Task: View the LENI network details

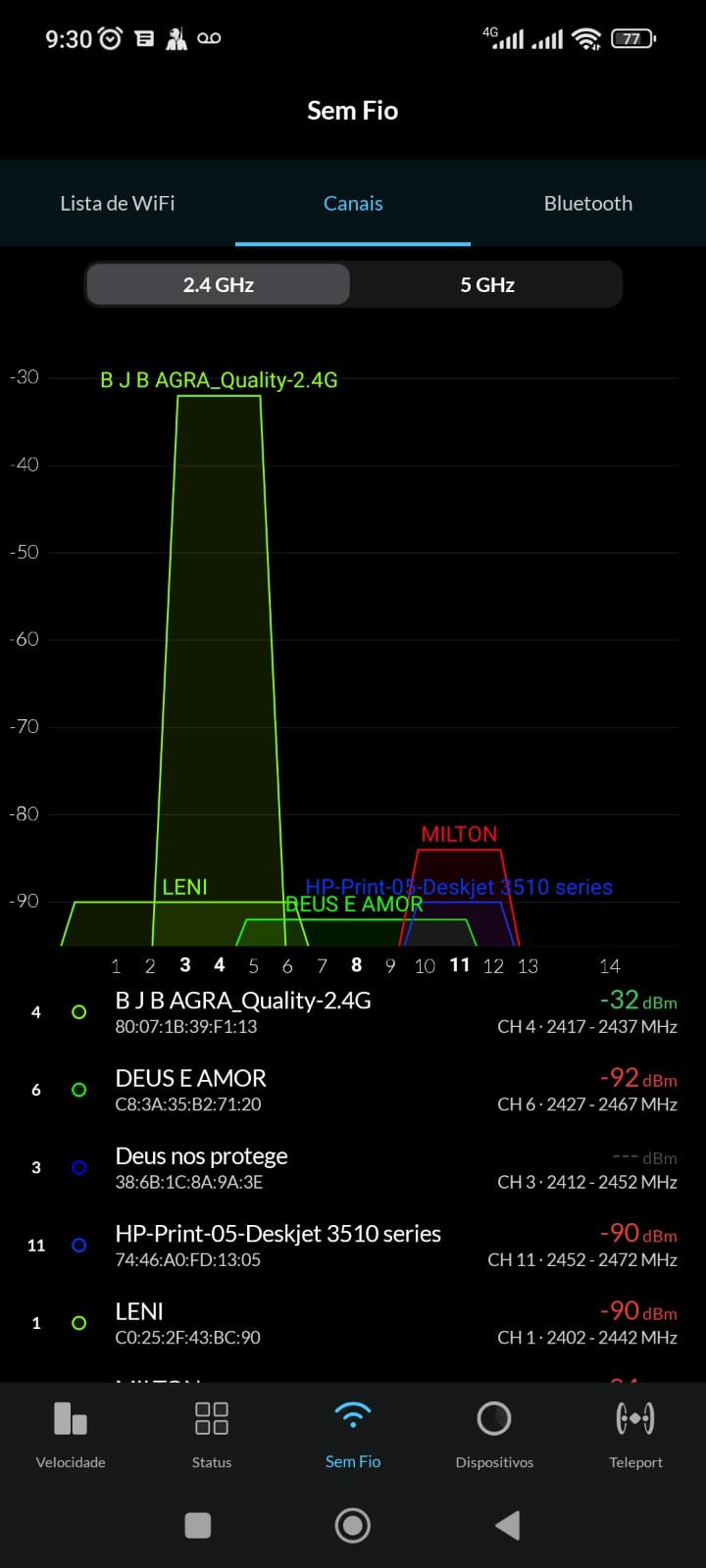Action: click(353, 1323)
